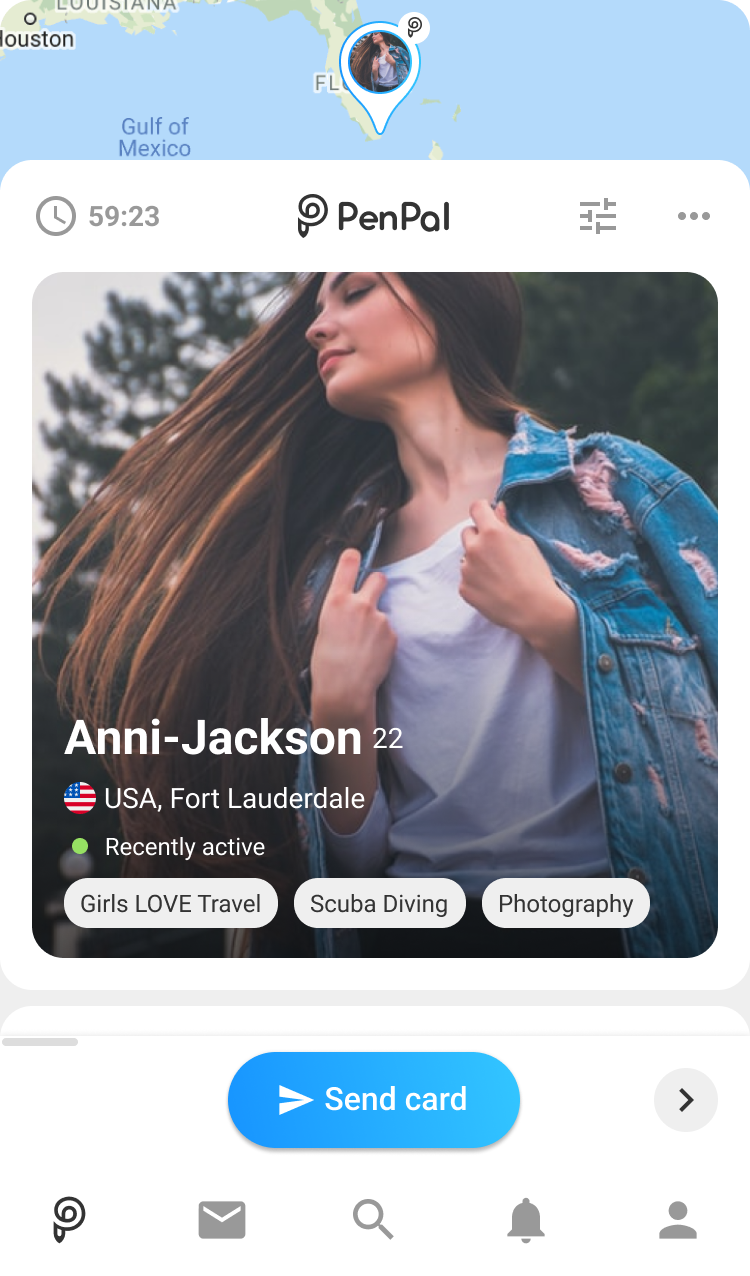This screenshot has height=1276, width=750.
Task: Open the notifications bell tab
Action: tap(526, 1220)
